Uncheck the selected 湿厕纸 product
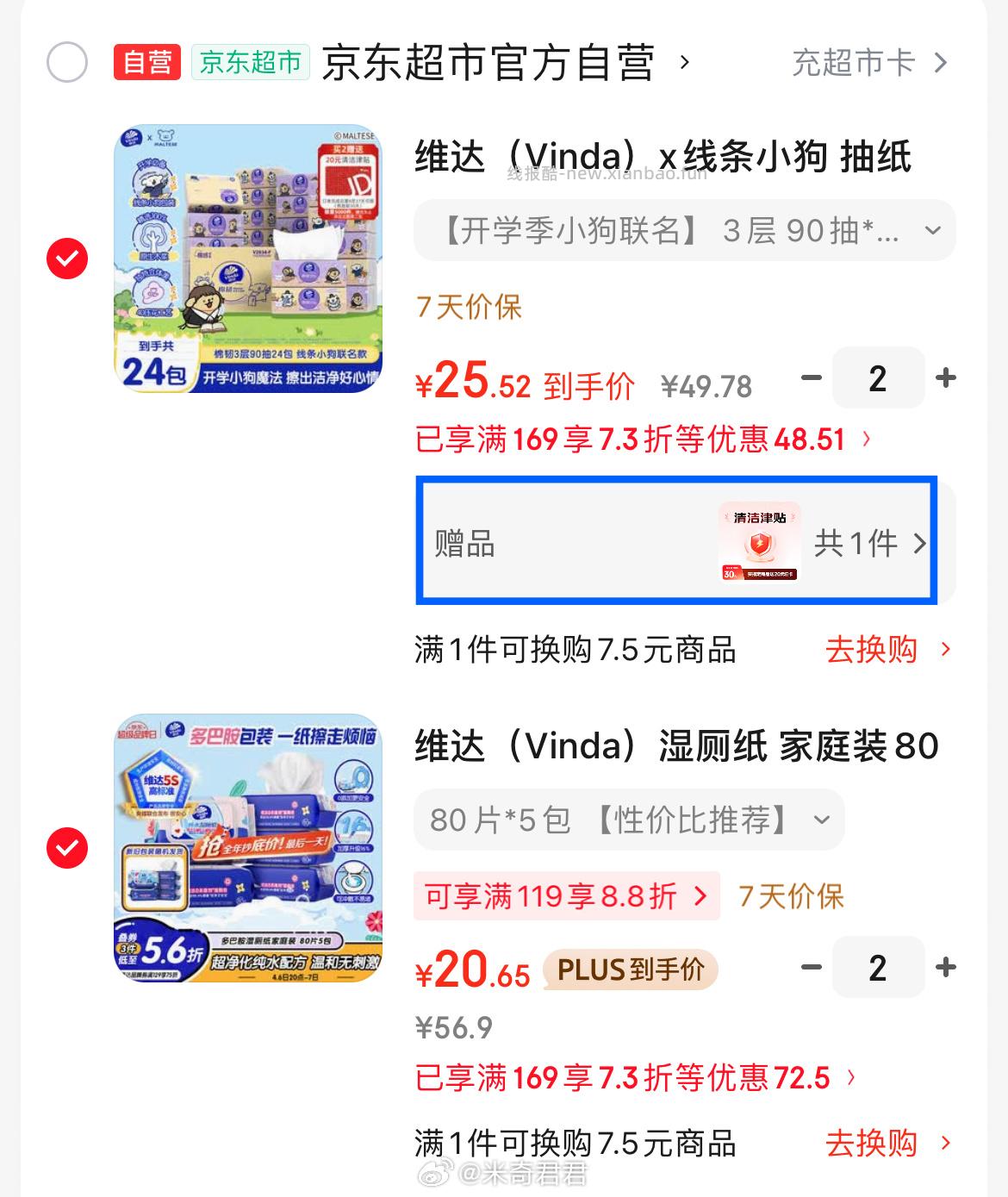This screenshot has width=1008, height=1197. (x=65, y=847)
